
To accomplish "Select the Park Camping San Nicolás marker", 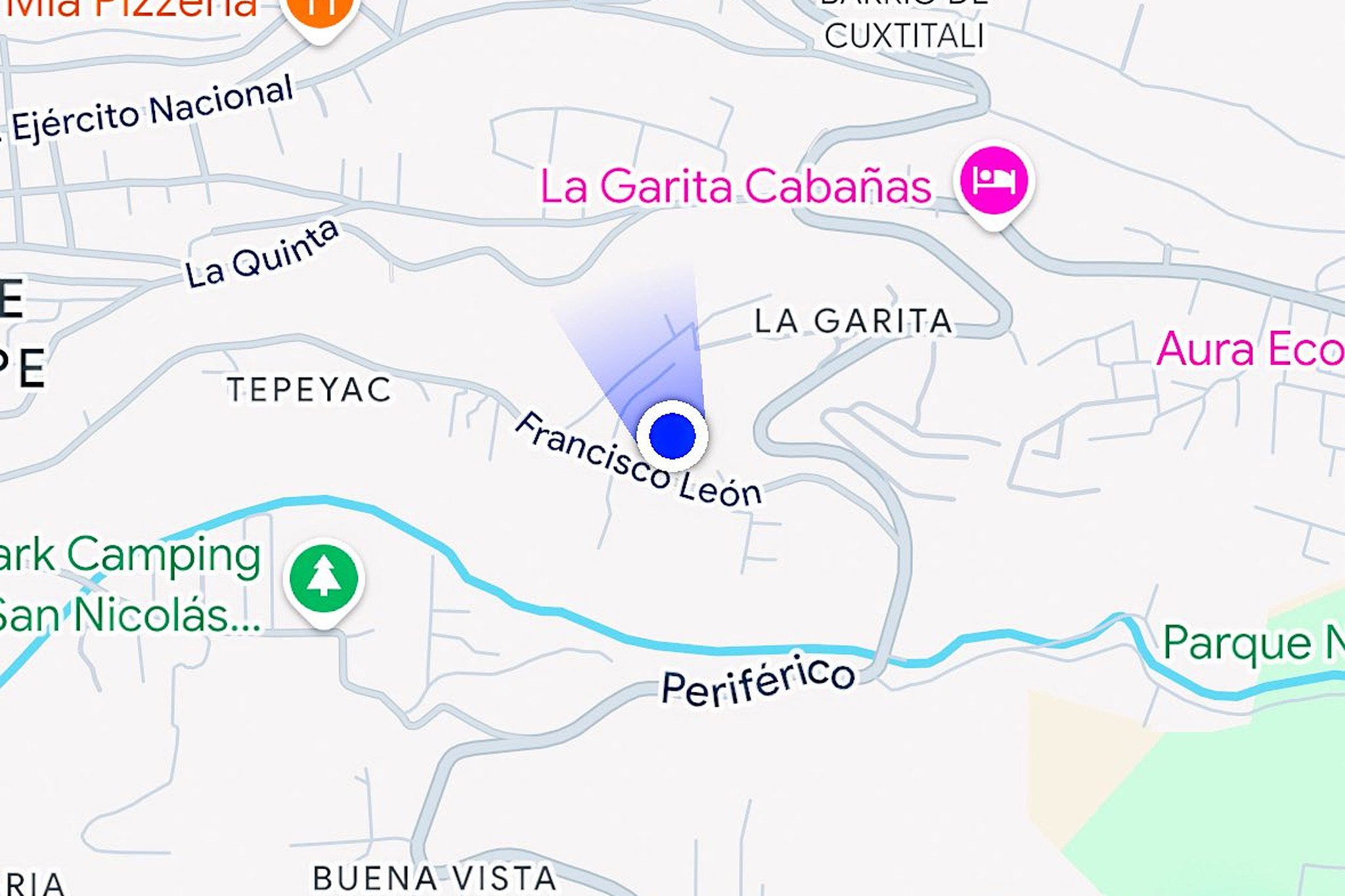I will pos(324,578).
